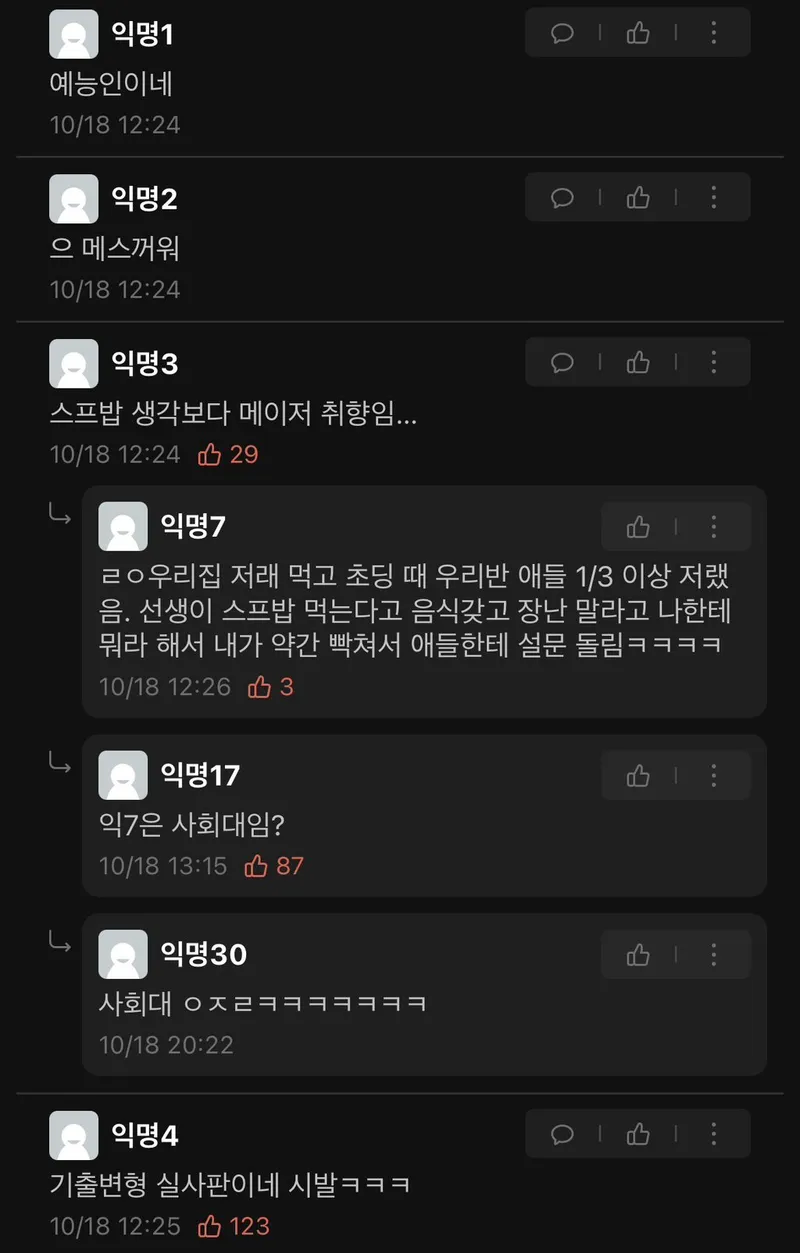Like 익명30's reply
This screenshot has width=800, height=1253.
pos(638,955)
